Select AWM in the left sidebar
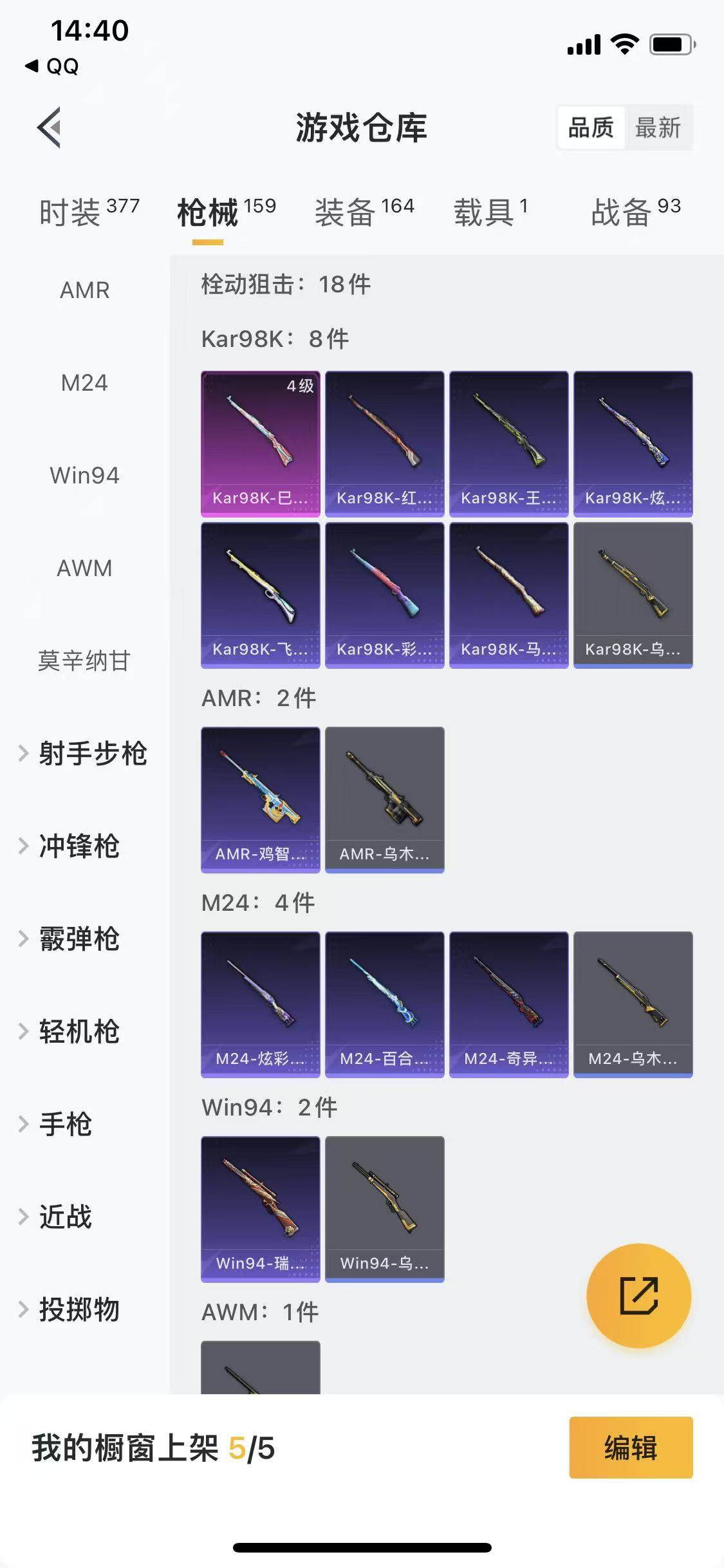724x1568 pixels. click(83, 568)
